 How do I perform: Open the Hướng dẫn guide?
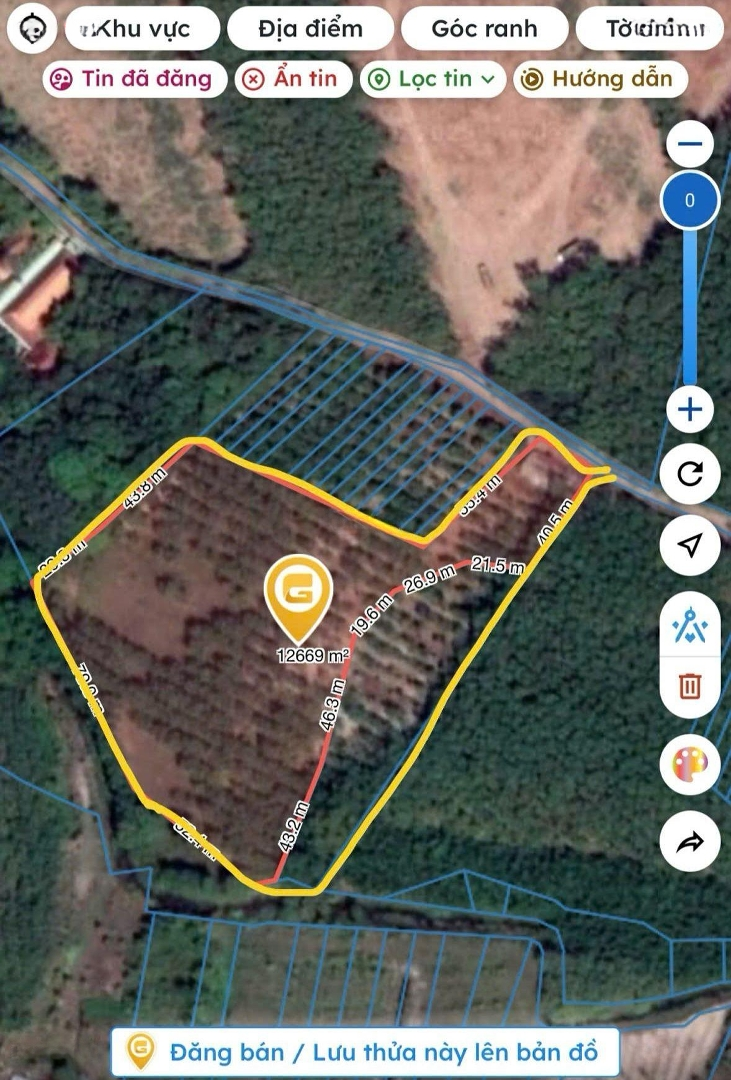600,79
